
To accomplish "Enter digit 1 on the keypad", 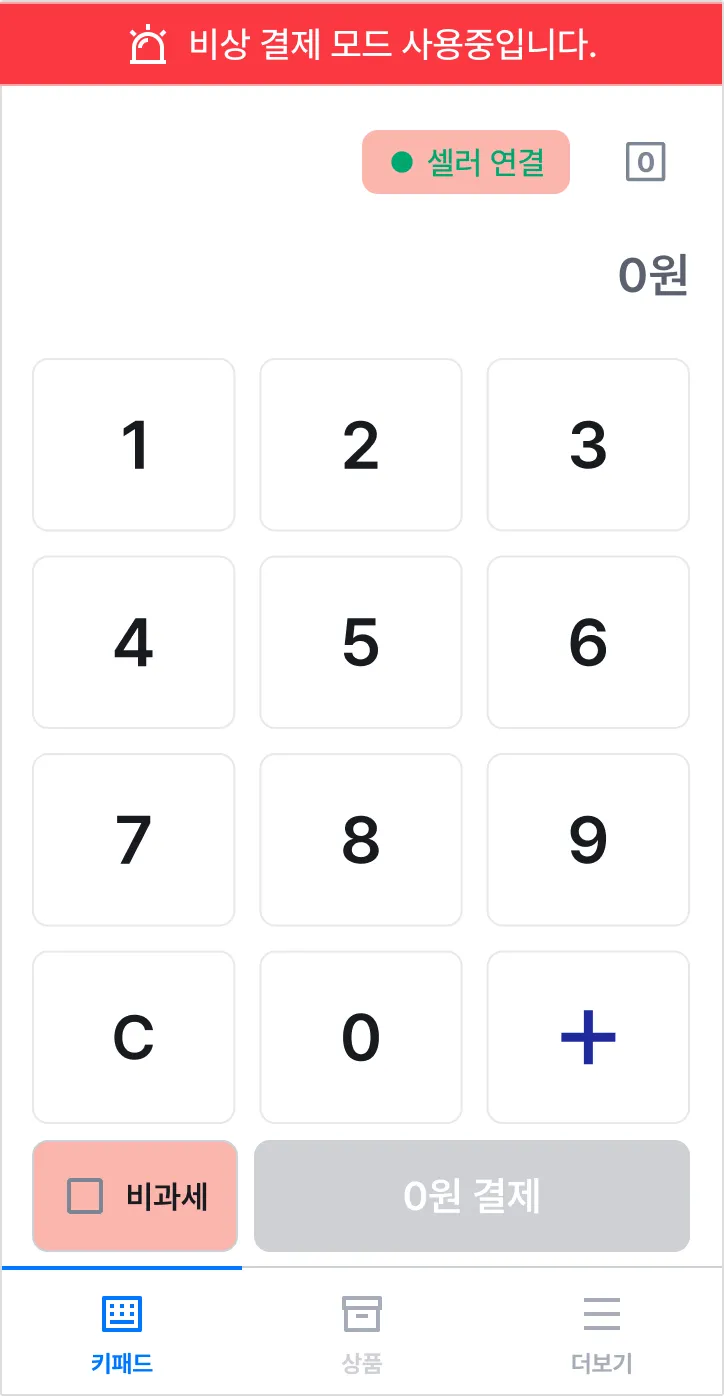I will coord(134,445).
